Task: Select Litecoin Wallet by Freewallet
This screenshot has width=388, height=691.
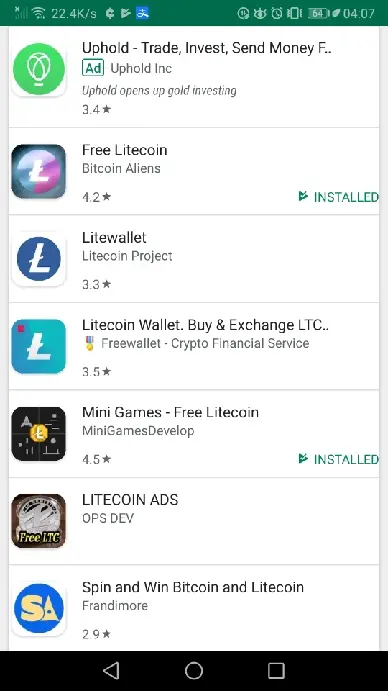Action: pos(194,346)
